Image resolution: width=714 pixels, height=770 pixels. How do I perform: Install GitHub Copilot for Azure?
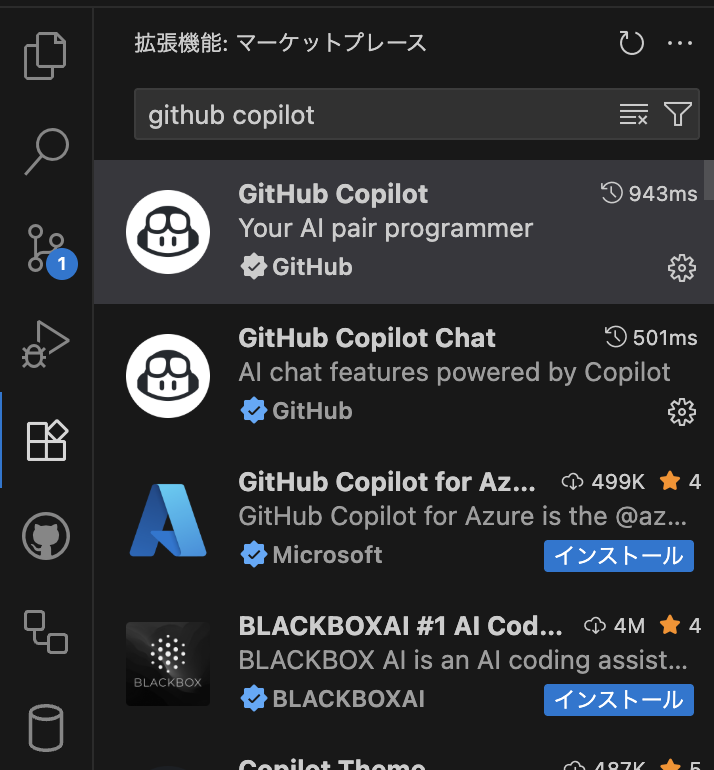click(x=618, y=555)
